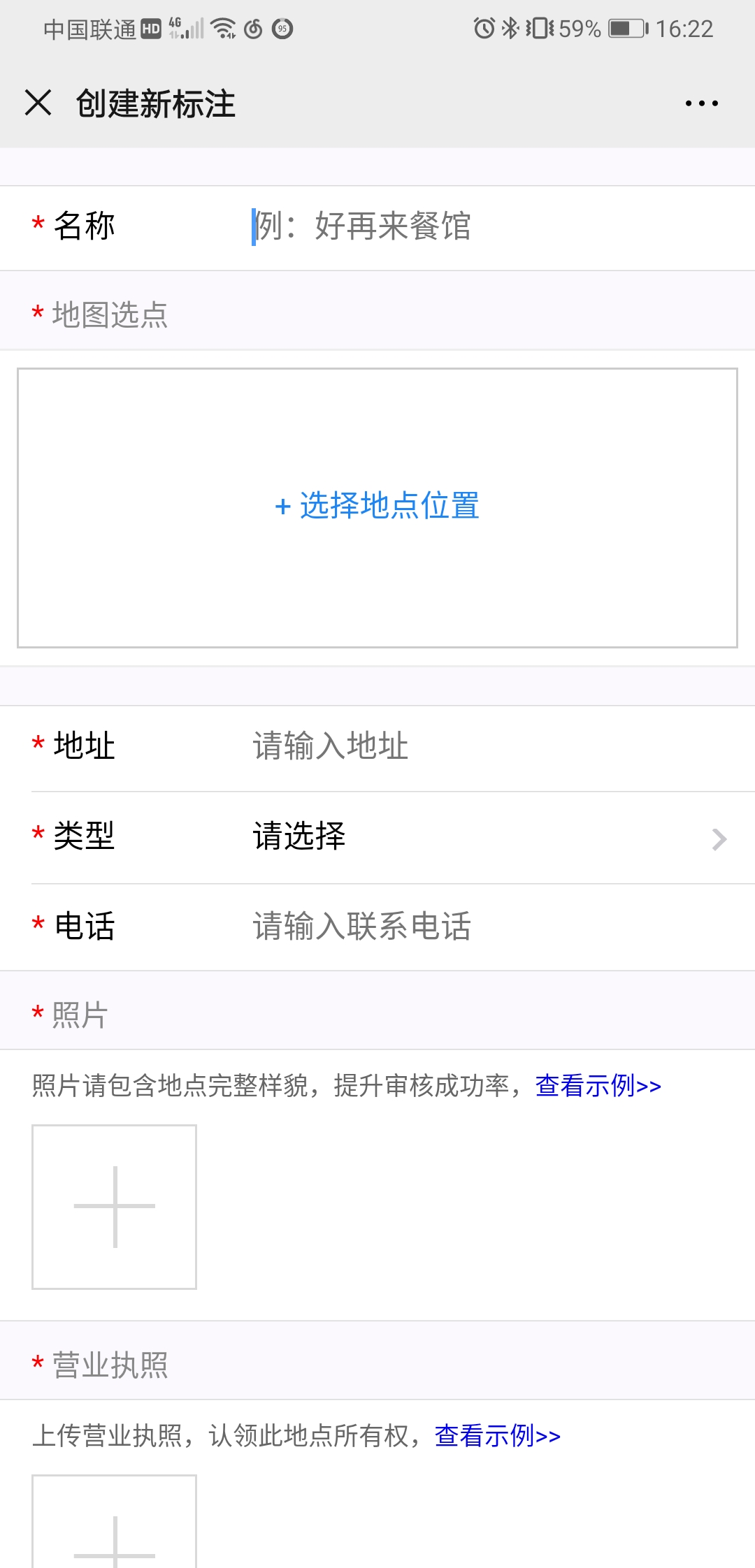
Task: Expand the 请选择 type selection row
Action: click(301, 837)
